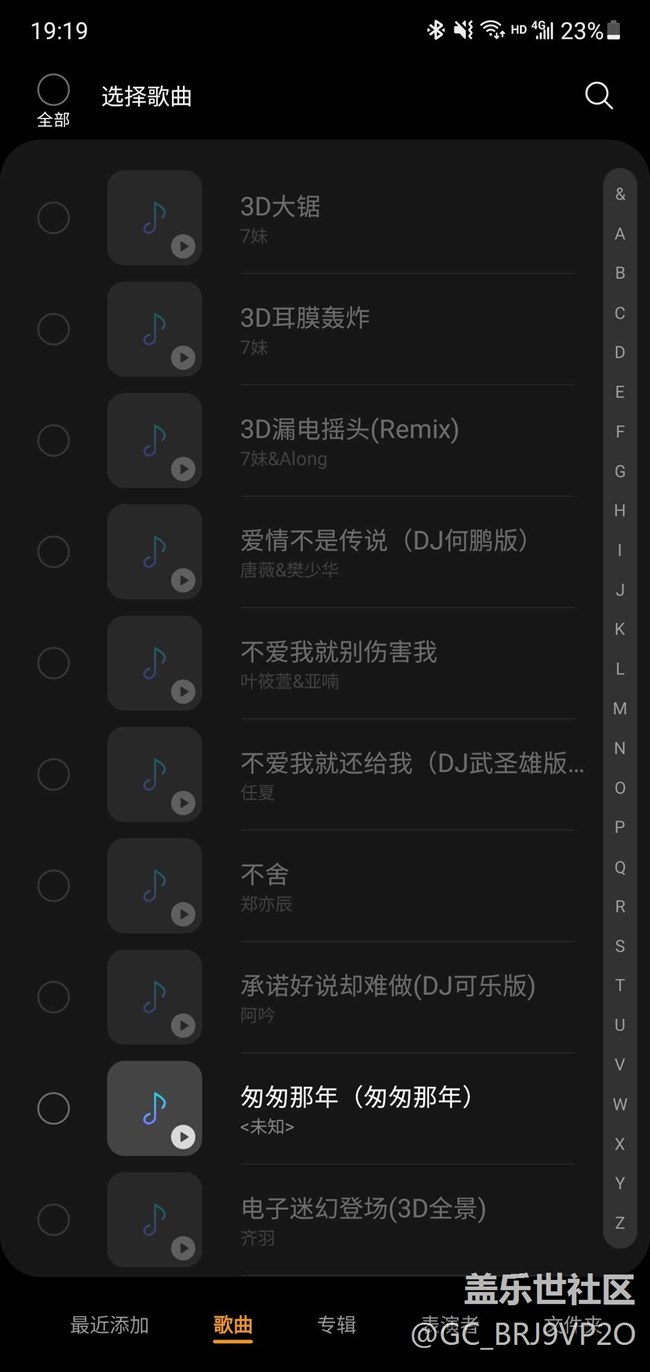Select the checkbox for 3D大锯
650x1372 pixels.
(x=53, y=217)
